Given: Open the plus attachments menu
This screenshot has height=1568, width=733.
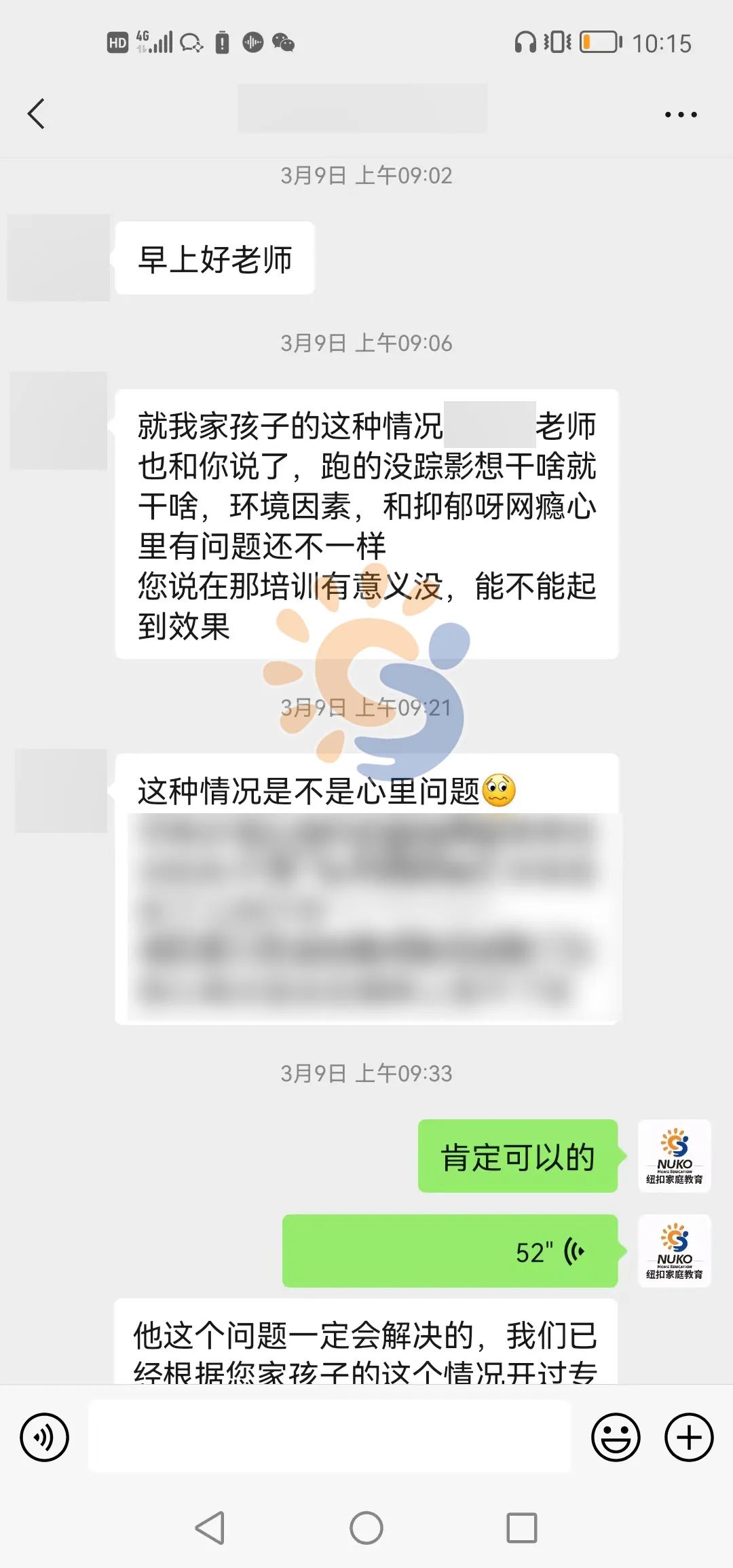Looking at the screenshot, I should (x=688, y=1437).
